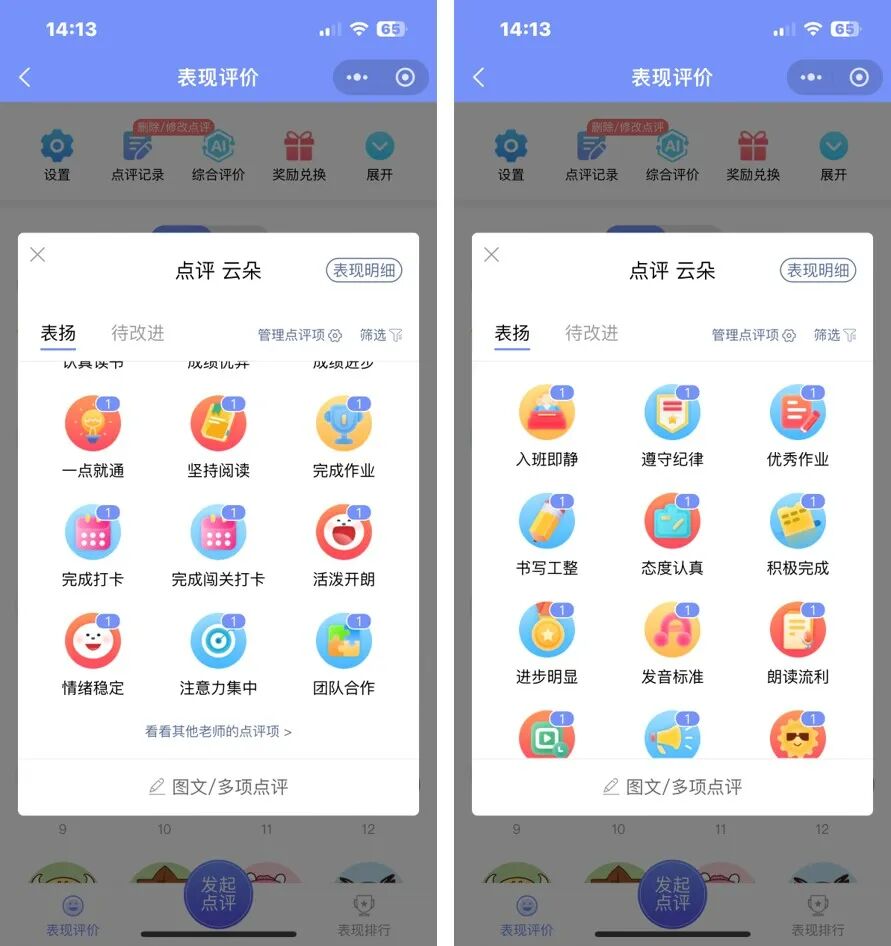
Task: Select 积极完成 praise item
Action: click(x=797, y=522)
